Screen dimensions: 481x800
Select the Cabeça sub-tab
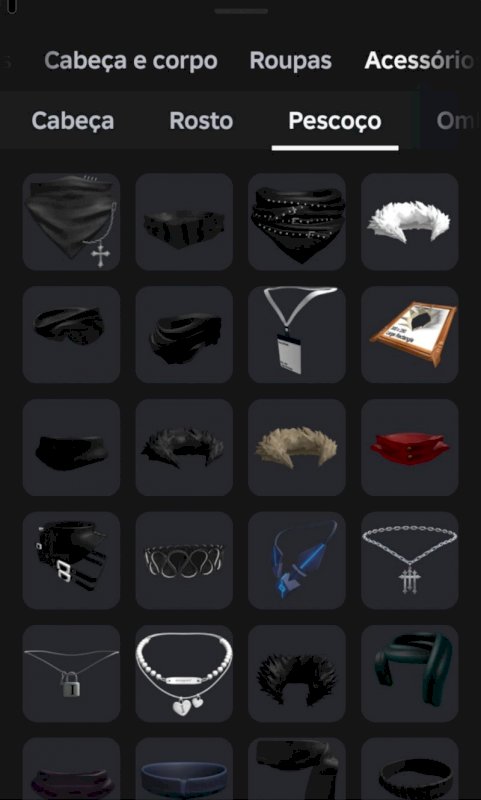pyautogui.click(x=72, y=121)
